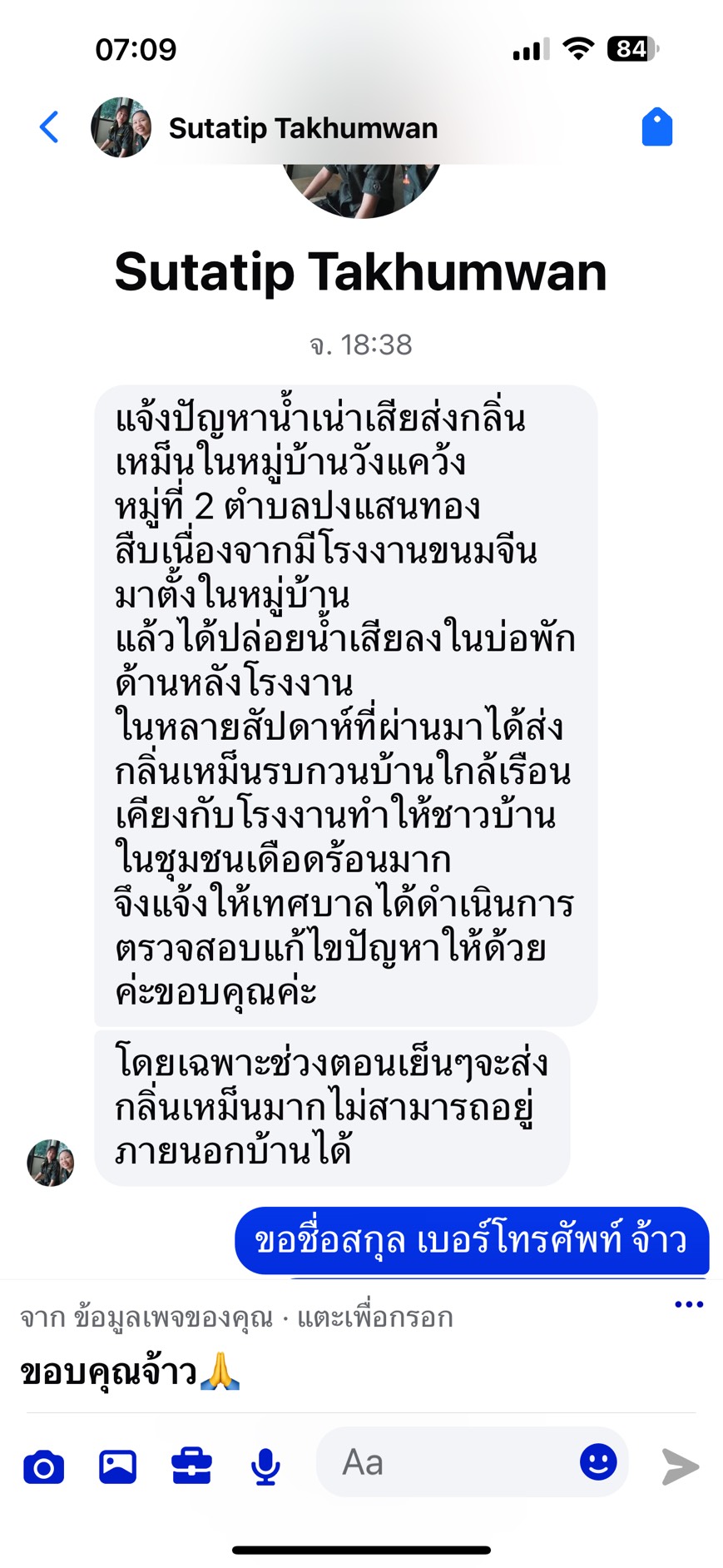Screen dimensions: 723x1568
Task: Open the photo gallery picker
Action: [118, 1466]
